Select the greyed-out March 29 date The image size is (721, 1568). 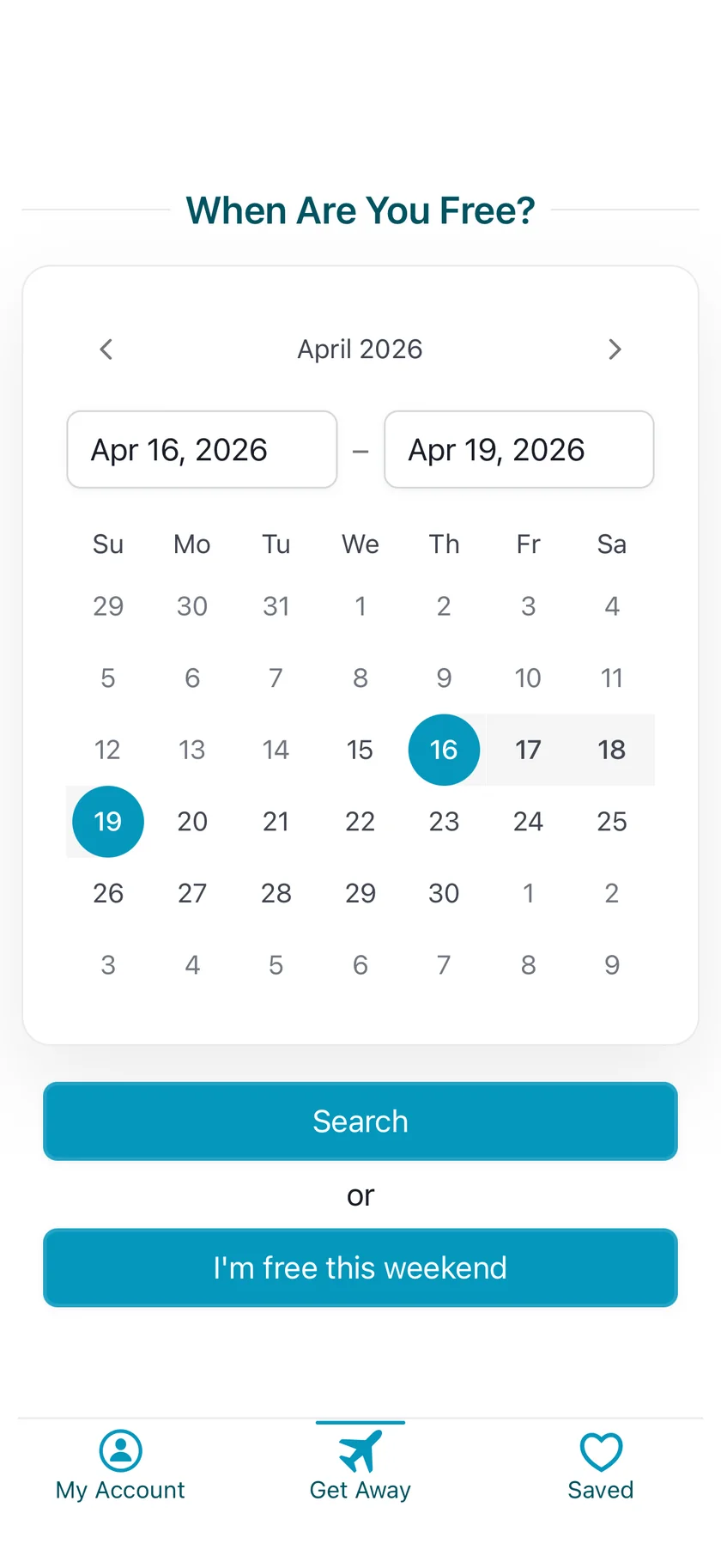tap(108, 605)
